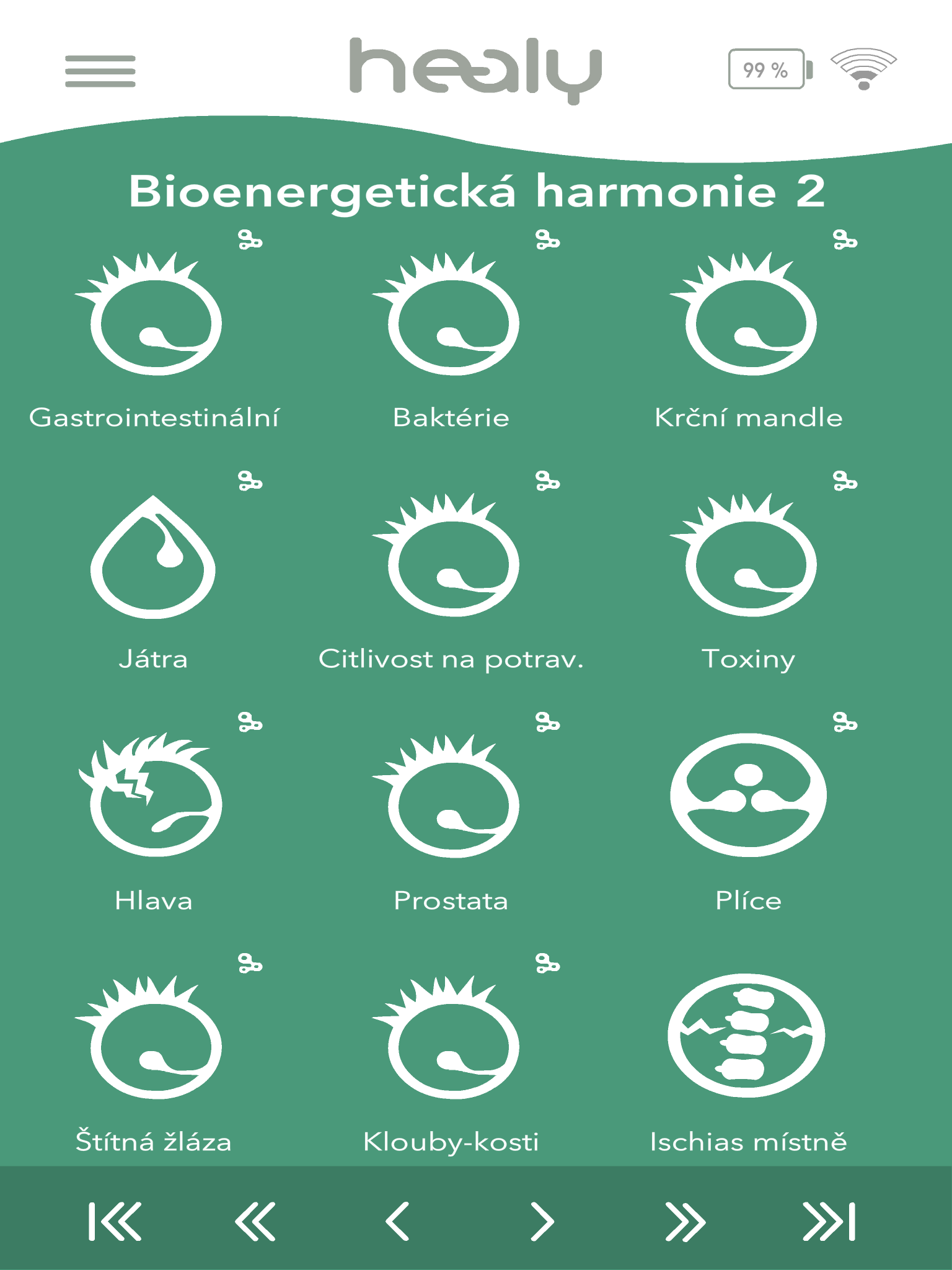Choose the Krční mandle program

pyautogui.click(x=749, y=319)
